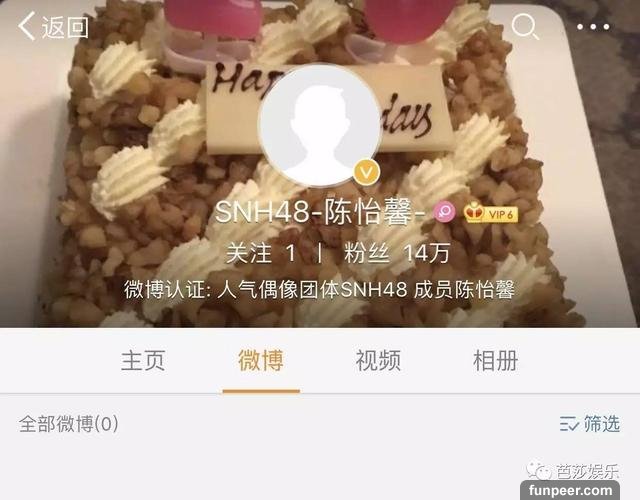Select the 微博 tab

pyautogui.click(x=261, y=361)
